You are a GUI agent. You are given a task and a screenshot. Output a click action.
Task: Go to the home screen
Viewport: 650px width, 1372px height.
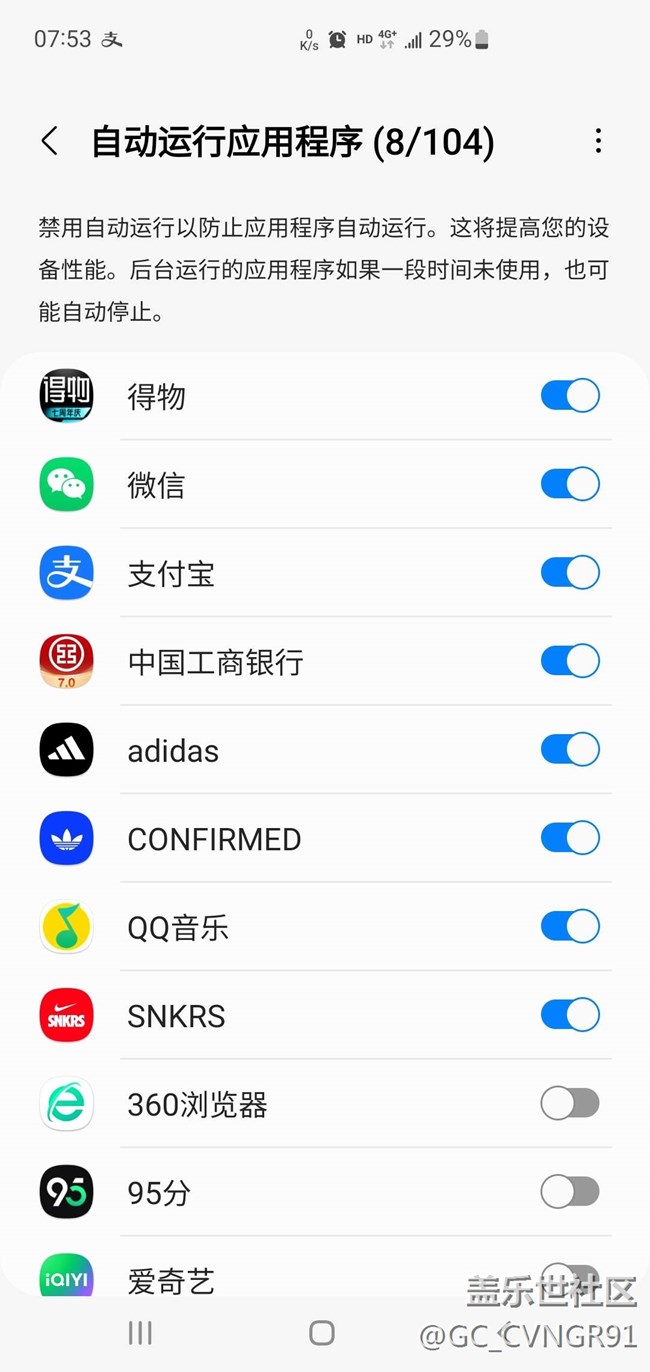[x=322, y=1332]
